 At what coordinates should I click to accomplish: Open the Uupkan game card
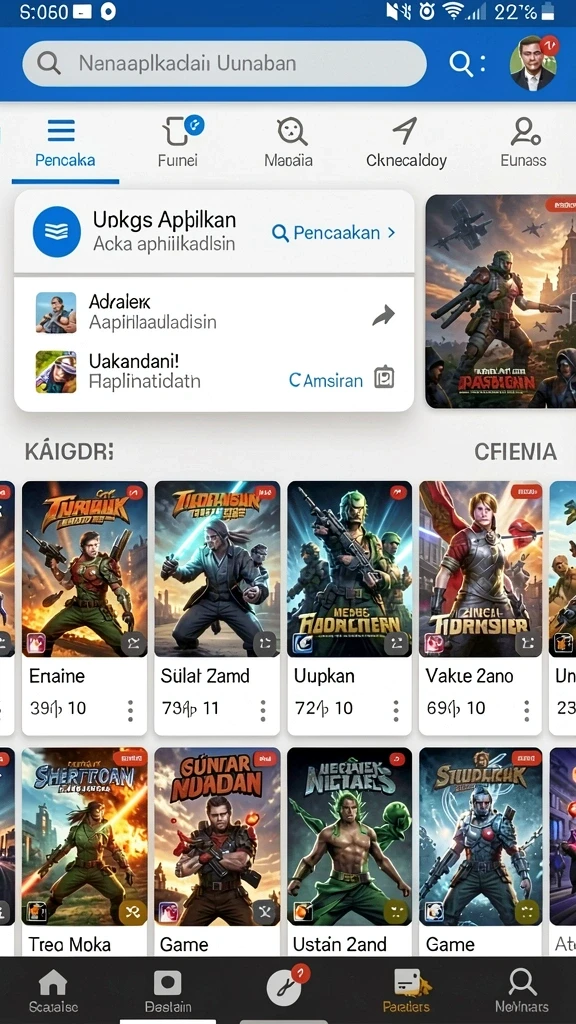click(x=349, y=607)
